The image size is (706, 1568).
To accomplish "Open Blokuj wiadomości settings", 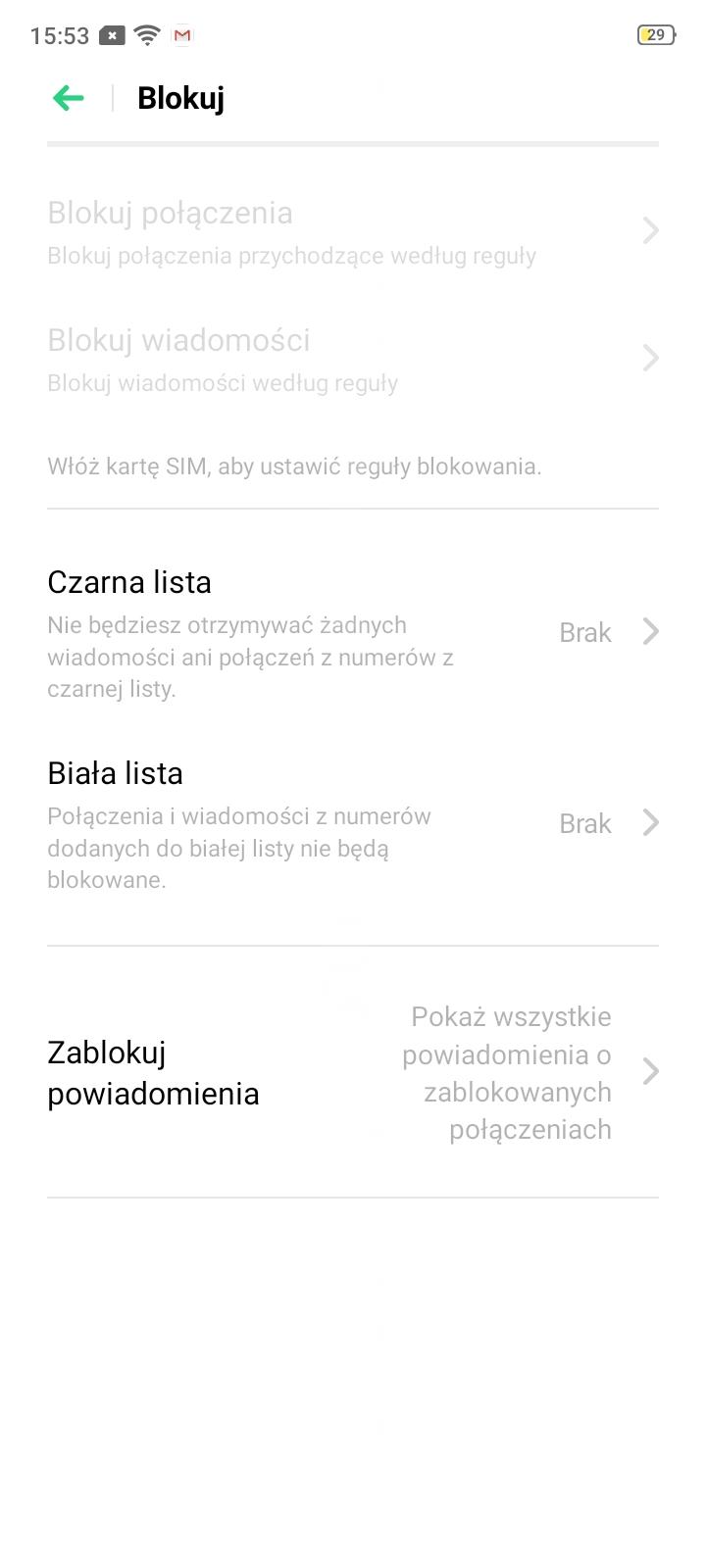I will (x=353, y=360).
